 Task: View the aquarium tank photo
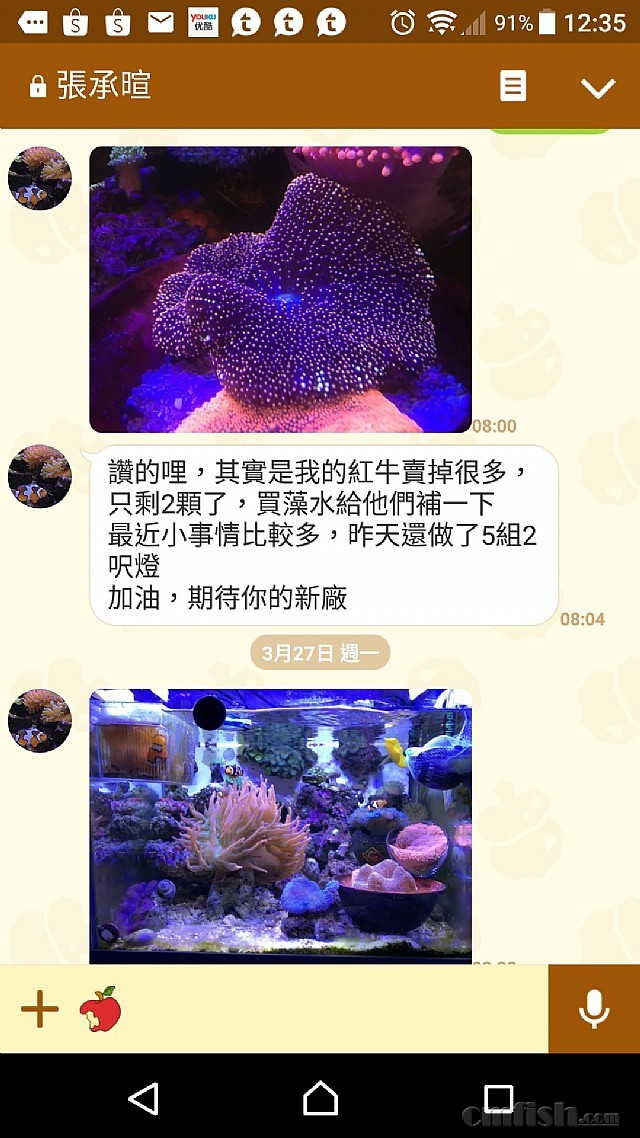[x=280, y=825]
